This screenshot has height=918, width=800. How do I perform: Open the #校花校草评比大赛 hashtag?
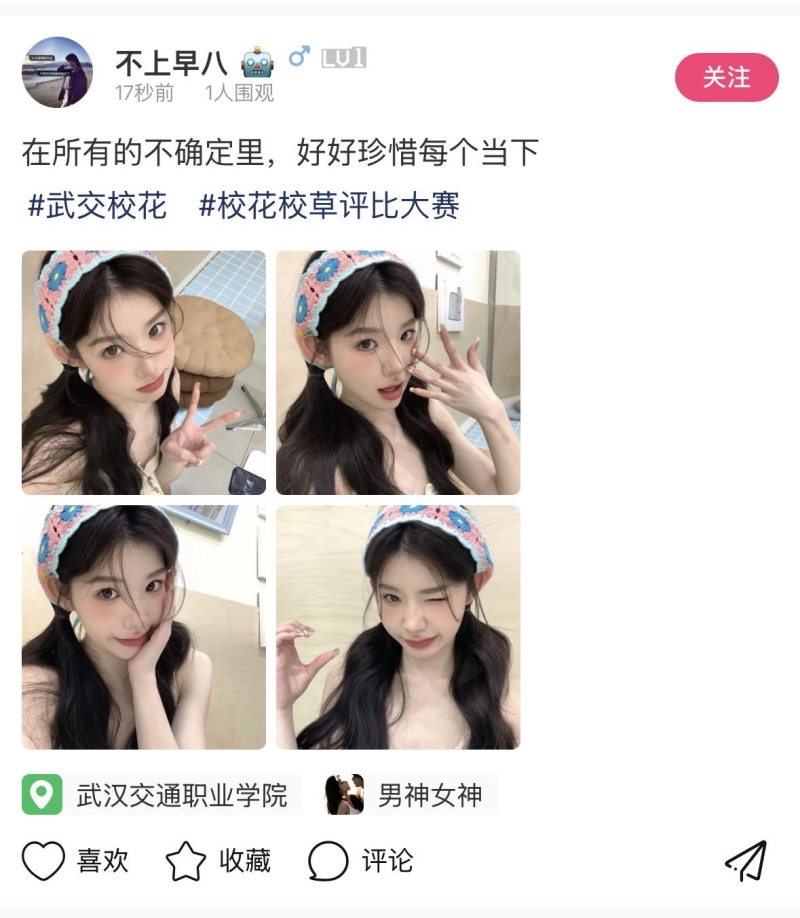click(329, 206)
